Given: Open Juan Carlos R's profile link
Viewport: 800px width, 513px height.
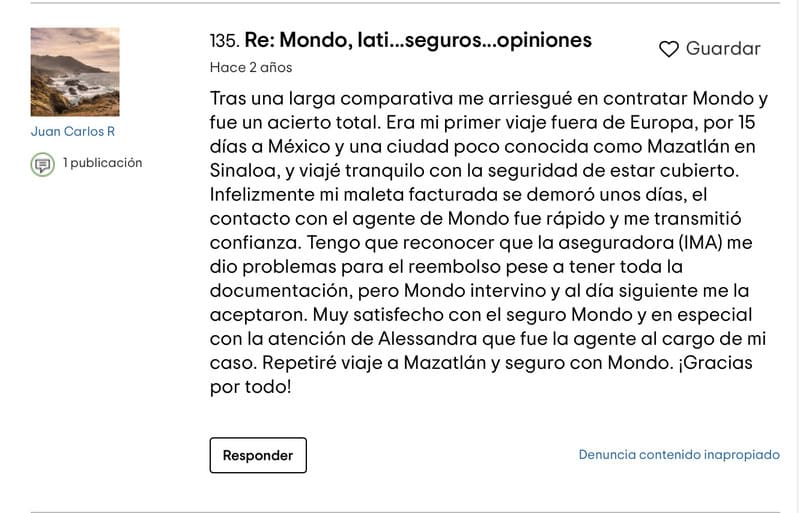Looking at the screenshot, I should coord(72,131).
